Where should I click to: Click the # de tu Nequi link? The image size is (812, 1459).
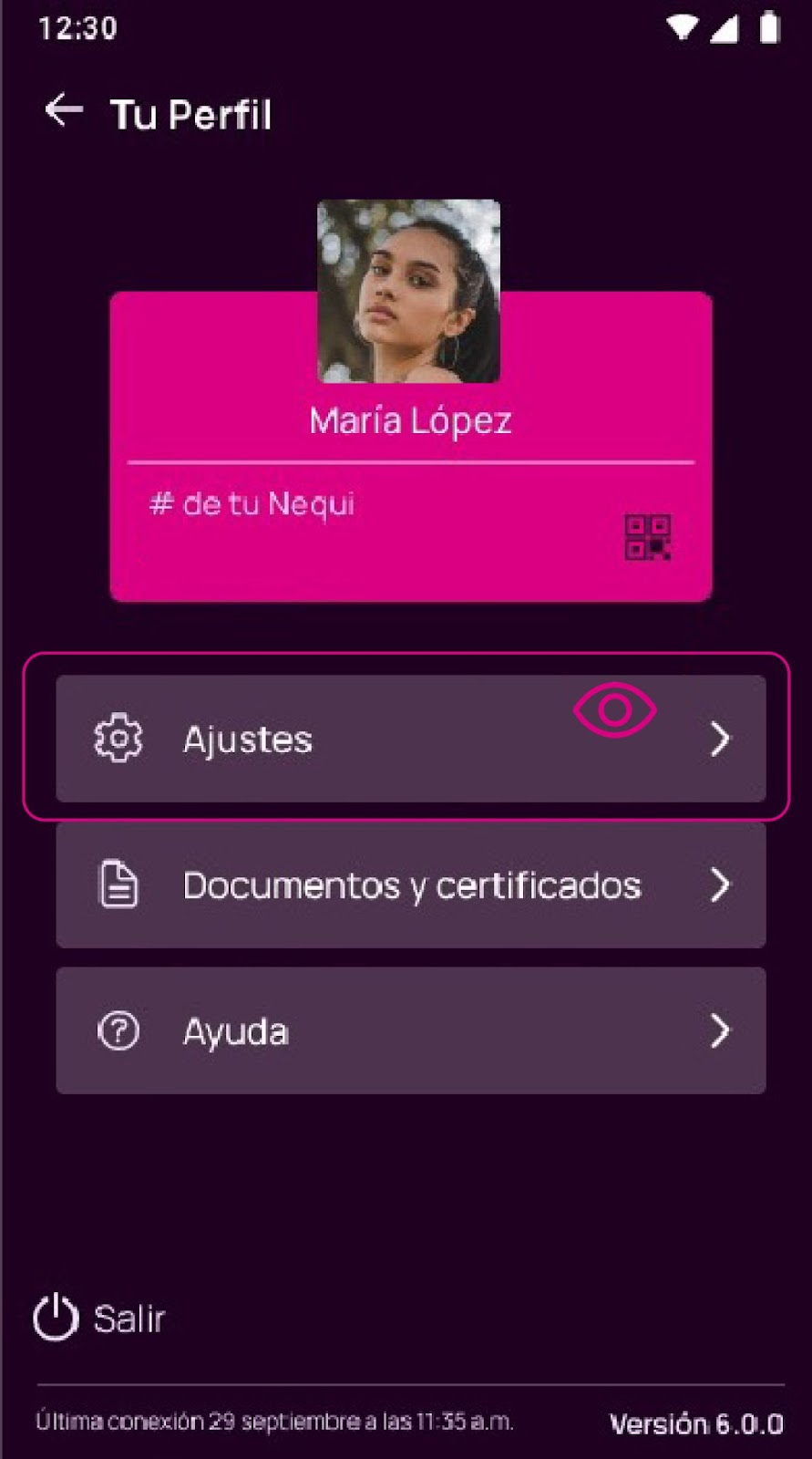point(252,503)
